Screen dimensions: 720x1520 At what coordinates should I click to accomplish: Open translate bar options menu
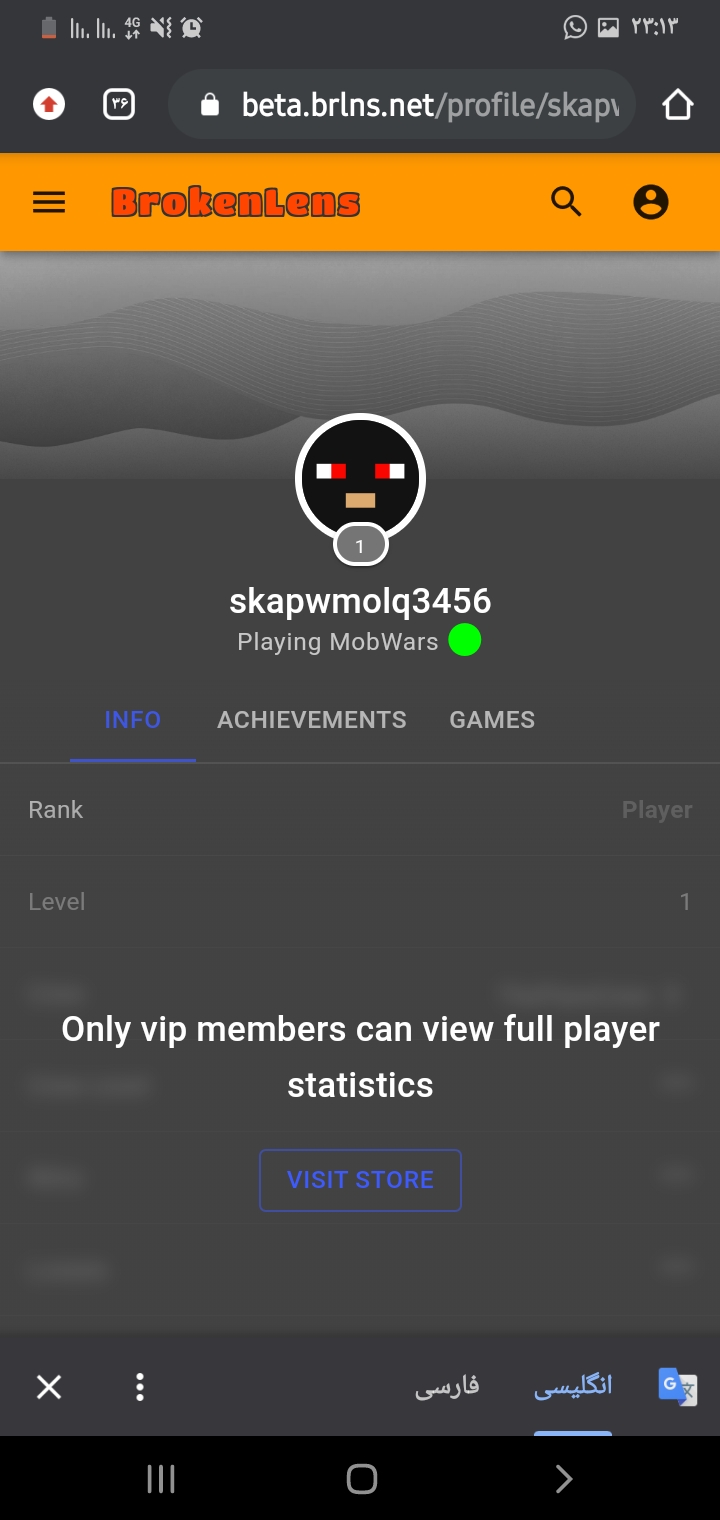tap(140, 1387)
